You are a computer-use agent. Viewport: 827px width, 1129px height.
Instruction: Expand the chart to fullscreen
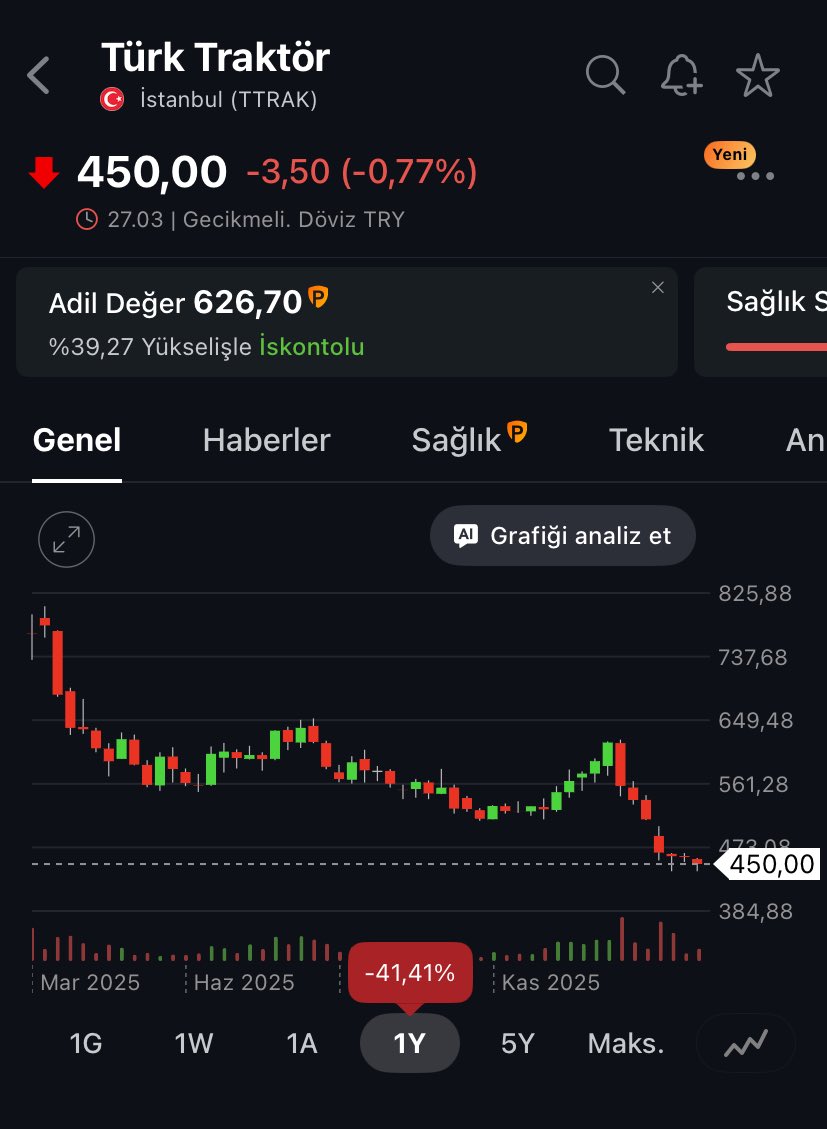tap(66, 540)
